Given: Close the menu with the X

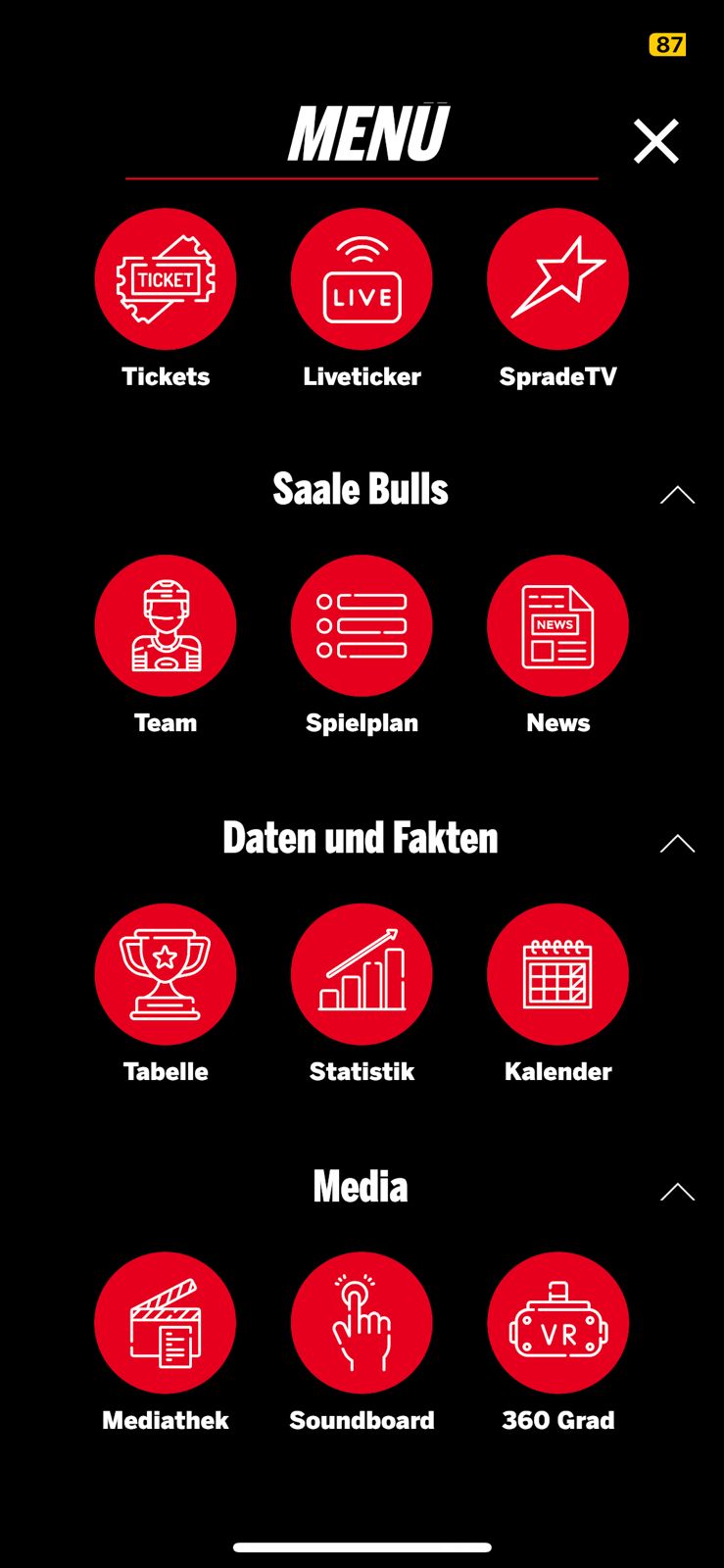Looking at the screenshot, I should [655, 141].
